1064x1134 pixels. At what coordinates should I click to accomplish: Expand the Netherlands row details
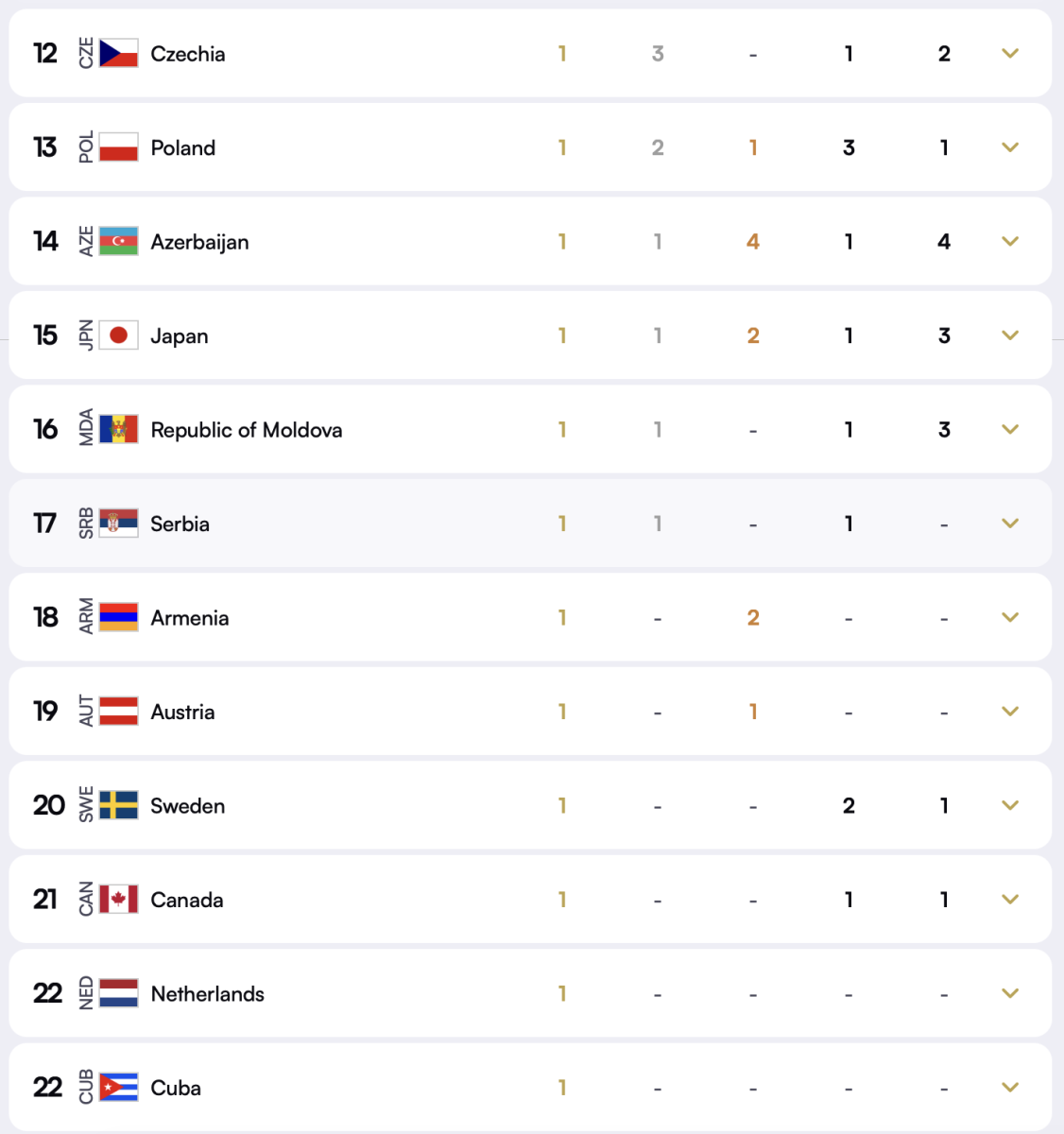pyautogui.click(x=1009, y=994)
